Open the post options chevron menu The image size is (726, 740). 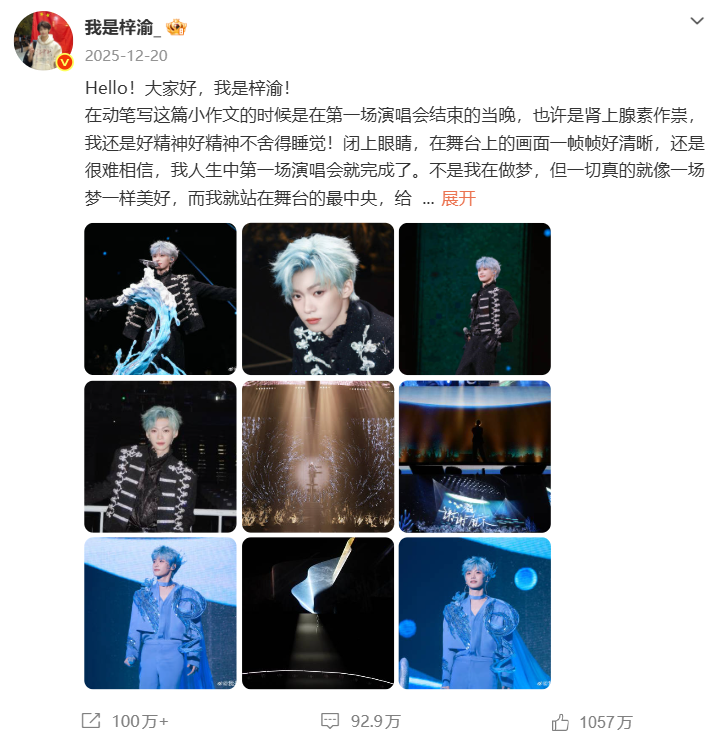pyautogui.click(x=697, y=21)
